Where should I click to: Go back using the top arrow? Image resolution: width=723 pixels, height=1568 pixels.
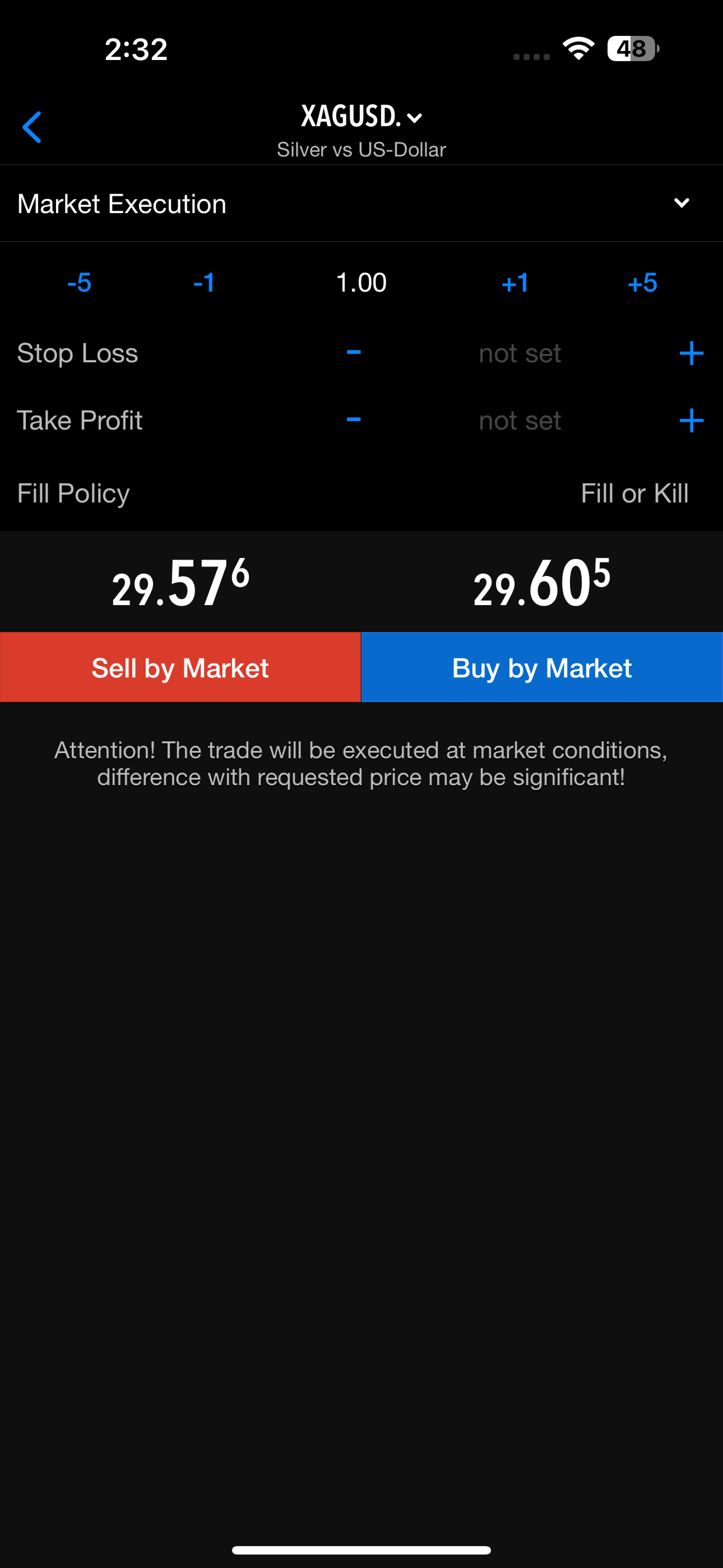coord(32,127)
